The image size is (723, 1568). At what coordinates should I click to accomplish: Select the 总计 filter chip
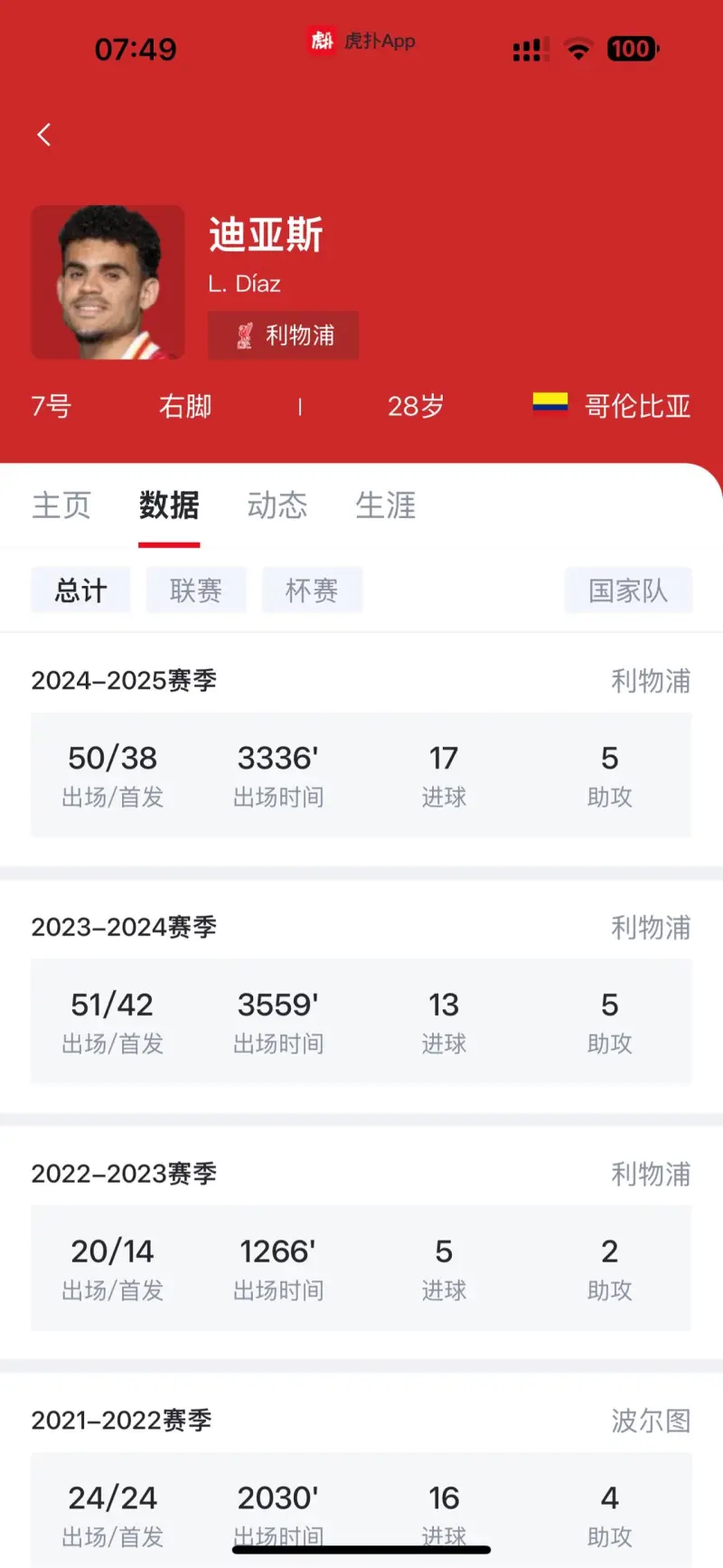click(80, 590)
